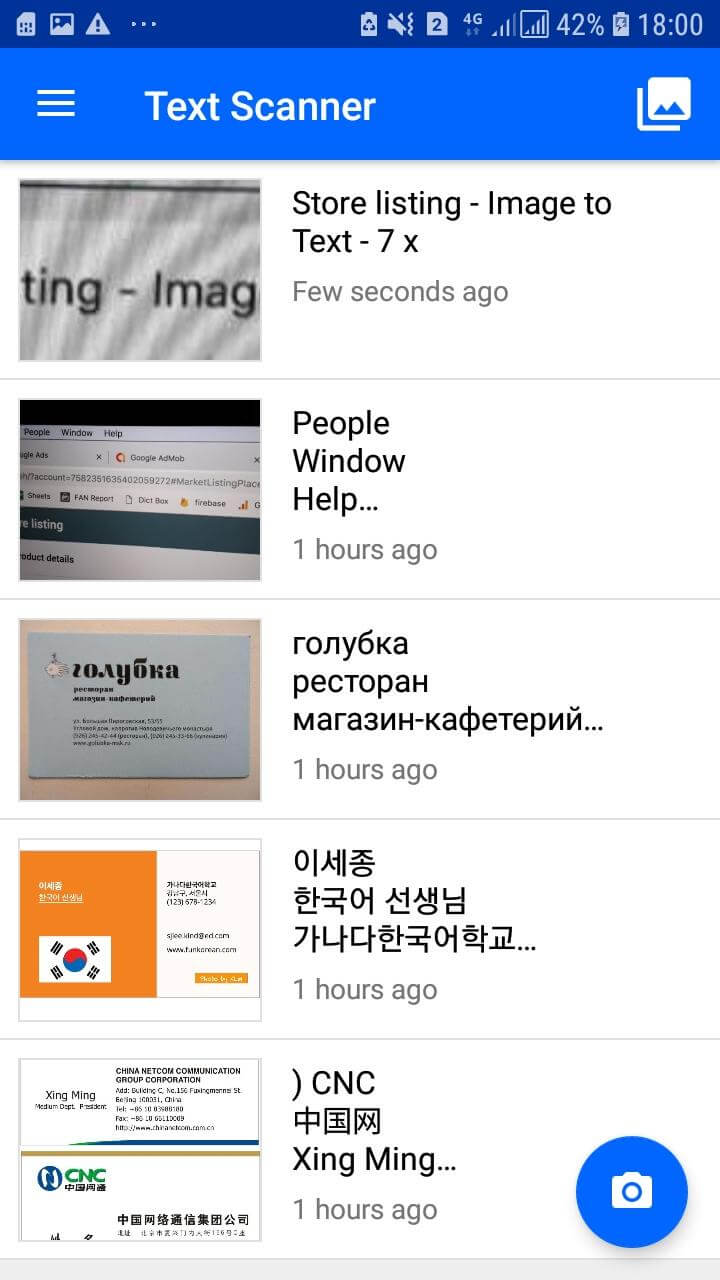
Task: Open the image gallery picker
Action: coord(664,104)
